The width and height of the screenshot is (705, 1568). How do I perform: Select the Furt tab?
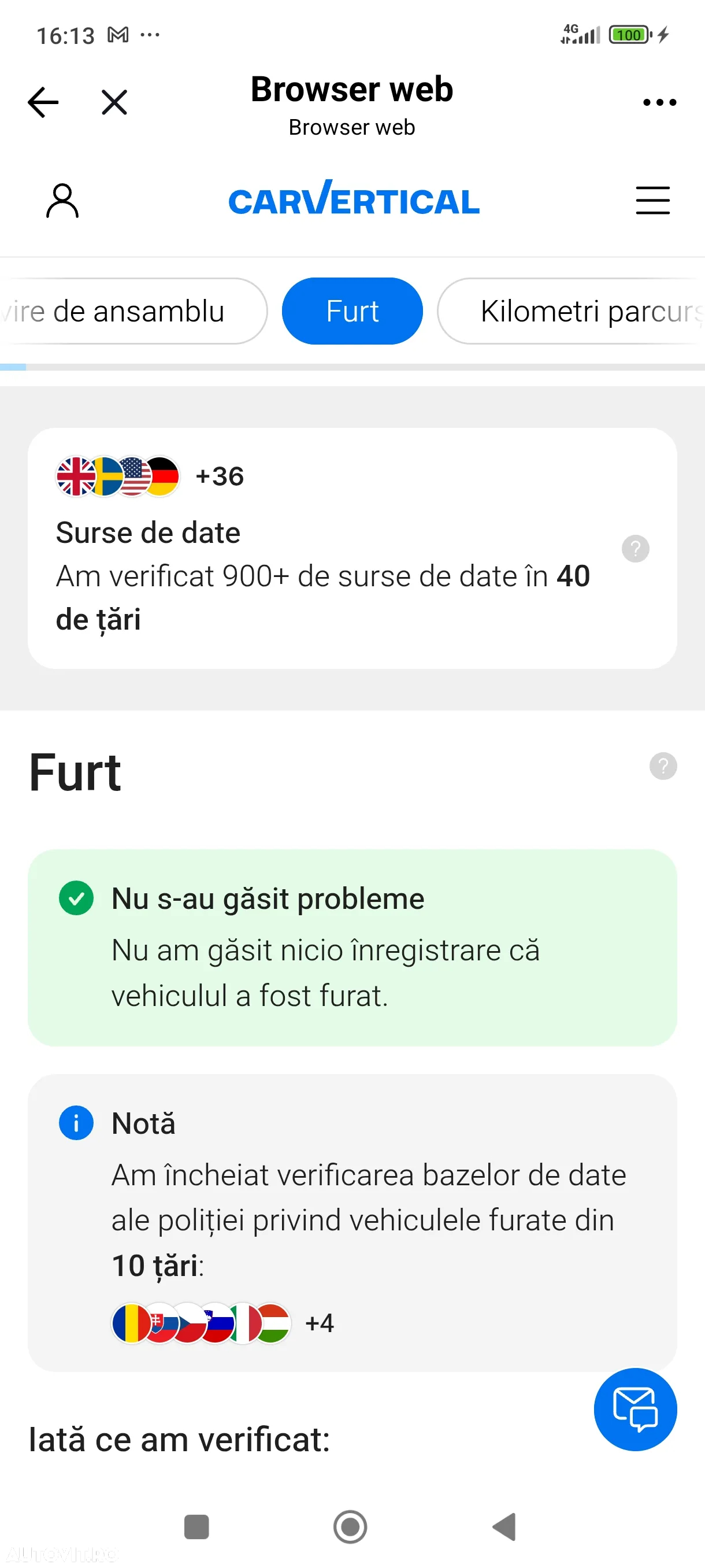tap(351, 311)
